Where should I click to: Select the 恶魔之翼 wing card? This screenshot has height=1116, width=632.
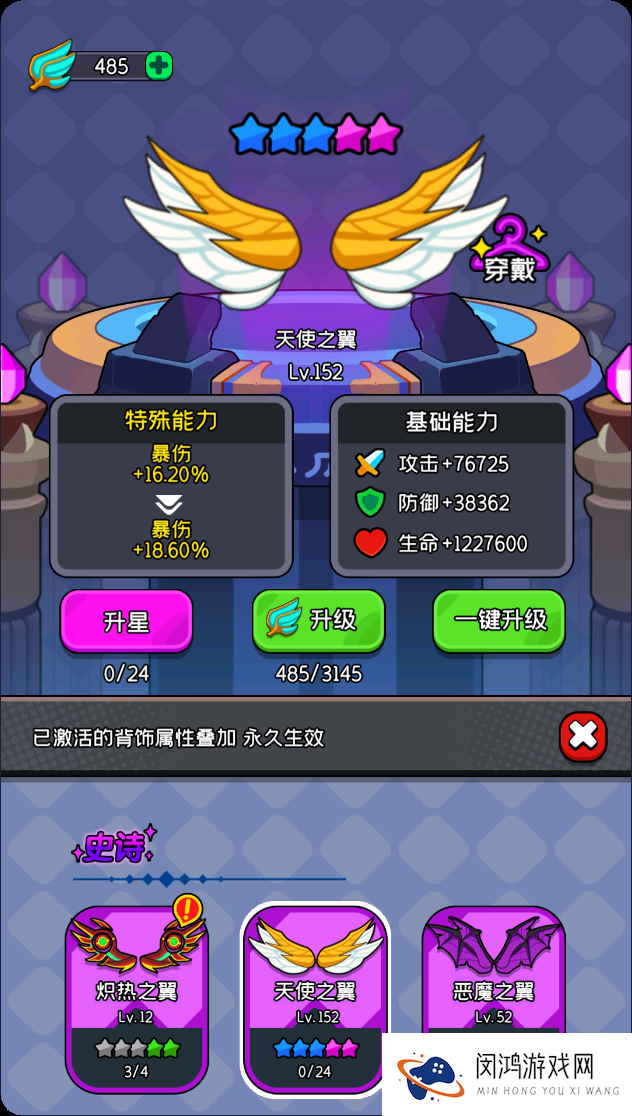click(x=492, y=970)
